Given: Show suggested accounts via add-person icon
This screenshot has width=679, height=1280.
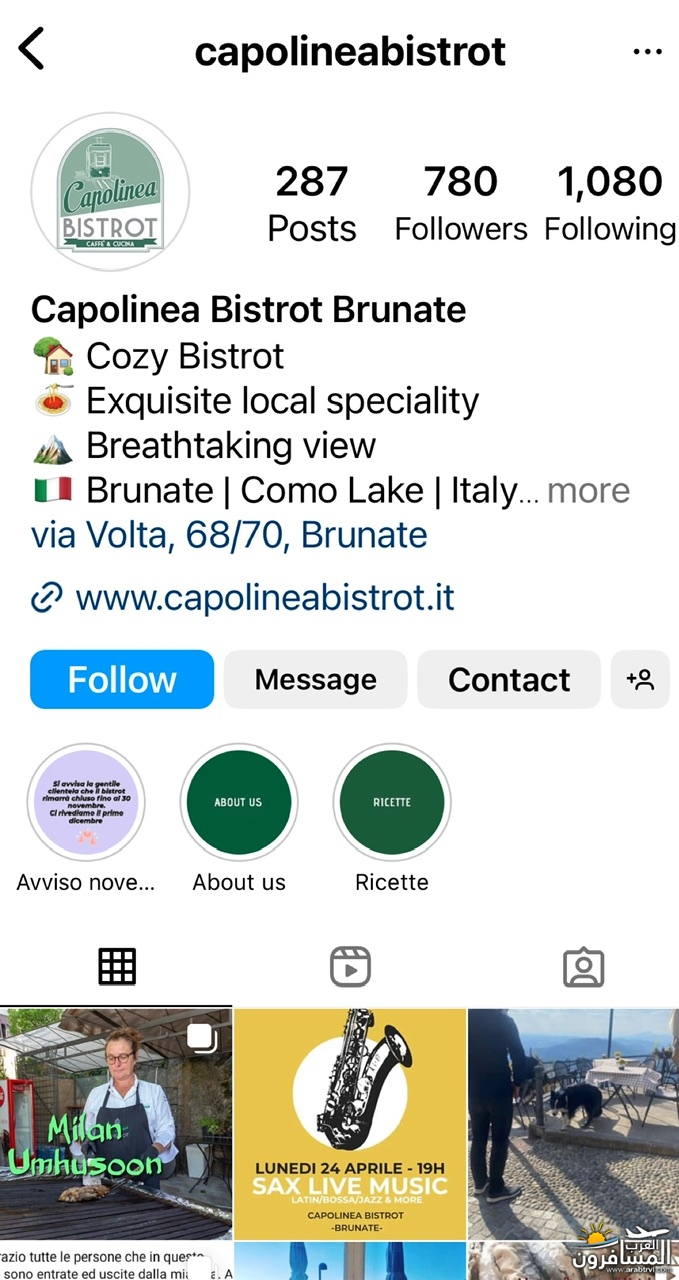Looking at the screenshot, I should click(640, 680).
